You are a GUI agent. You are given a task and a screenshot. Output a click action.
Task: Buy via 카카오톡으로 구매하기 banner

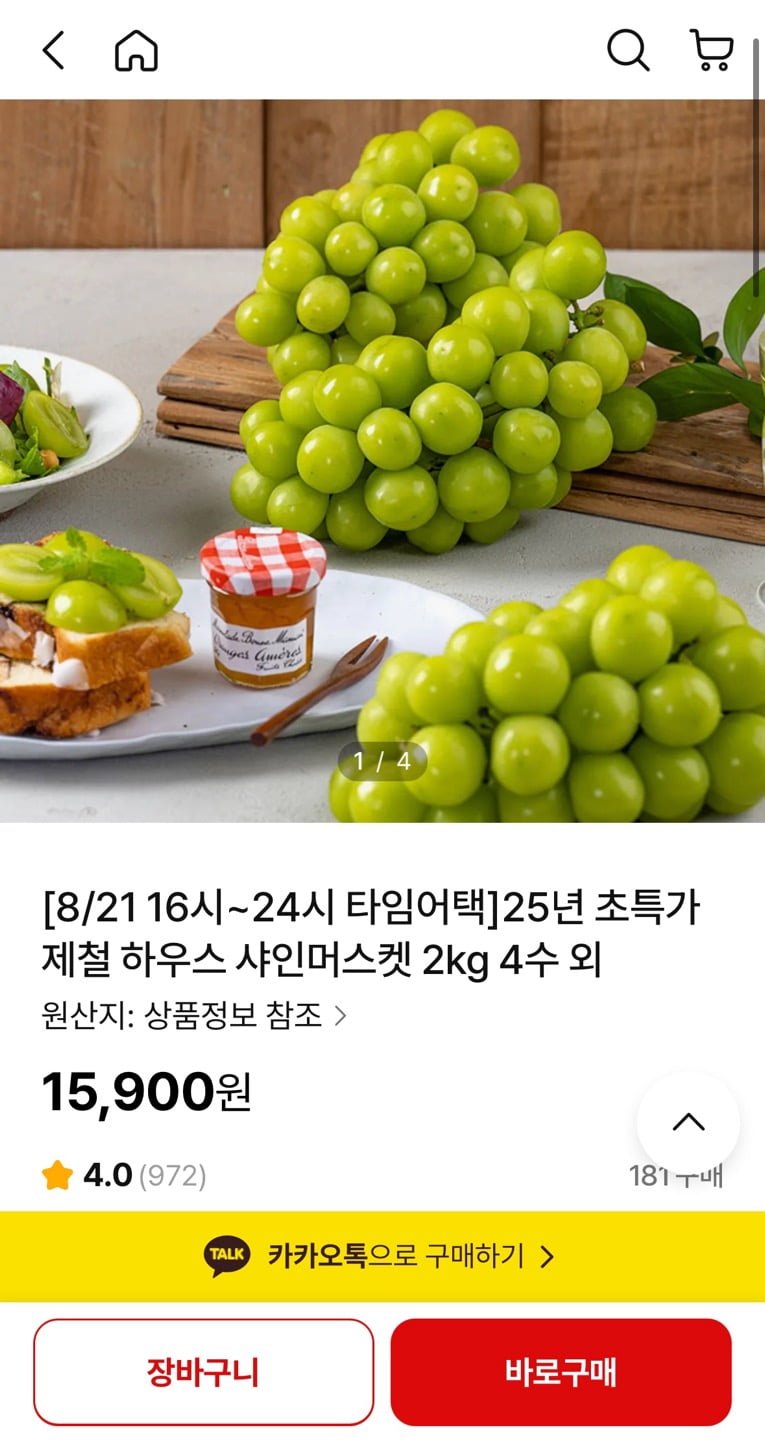point(382,1256)
